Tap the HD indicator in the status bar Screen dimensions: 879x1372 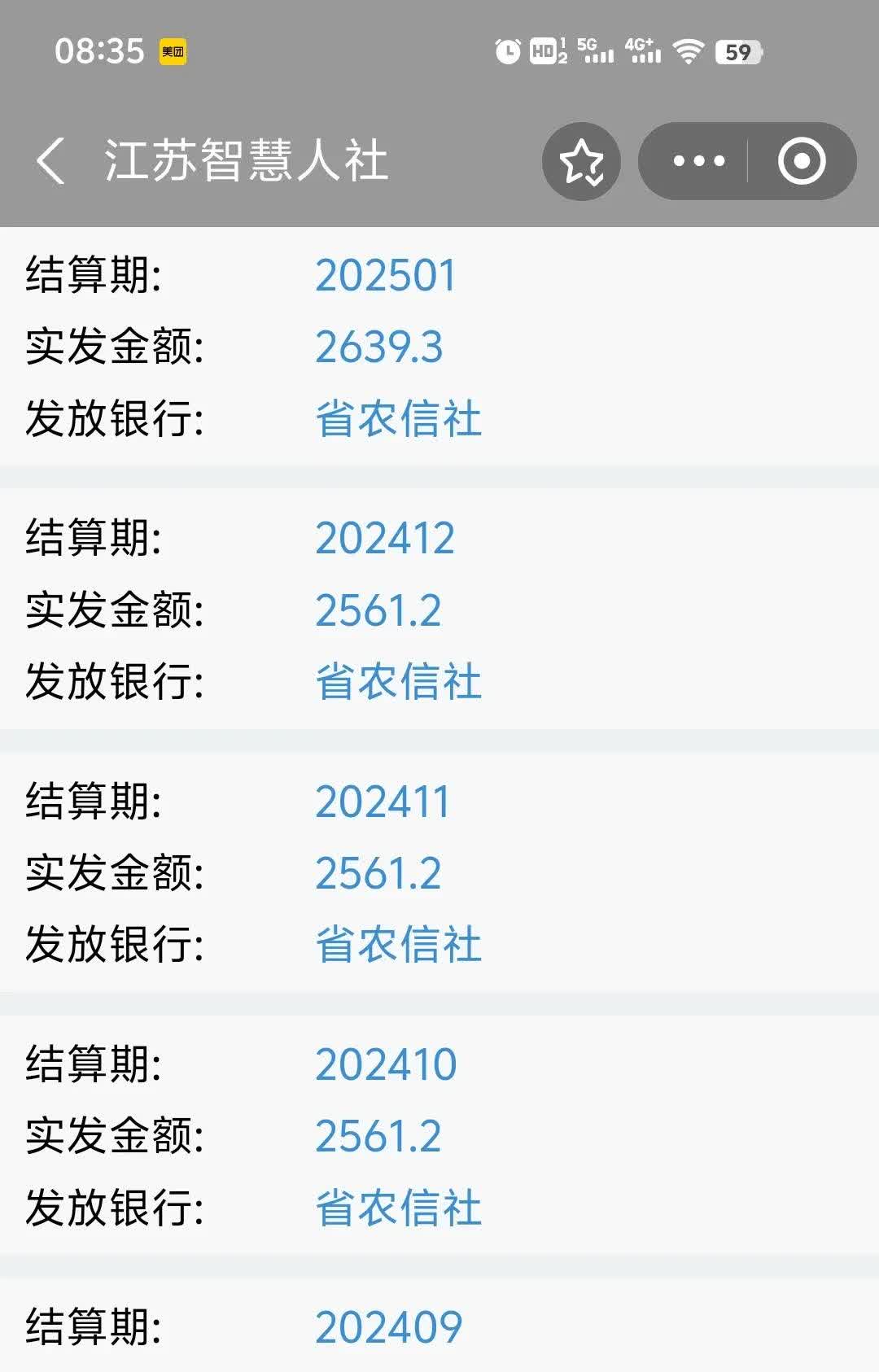pos(544,50)
